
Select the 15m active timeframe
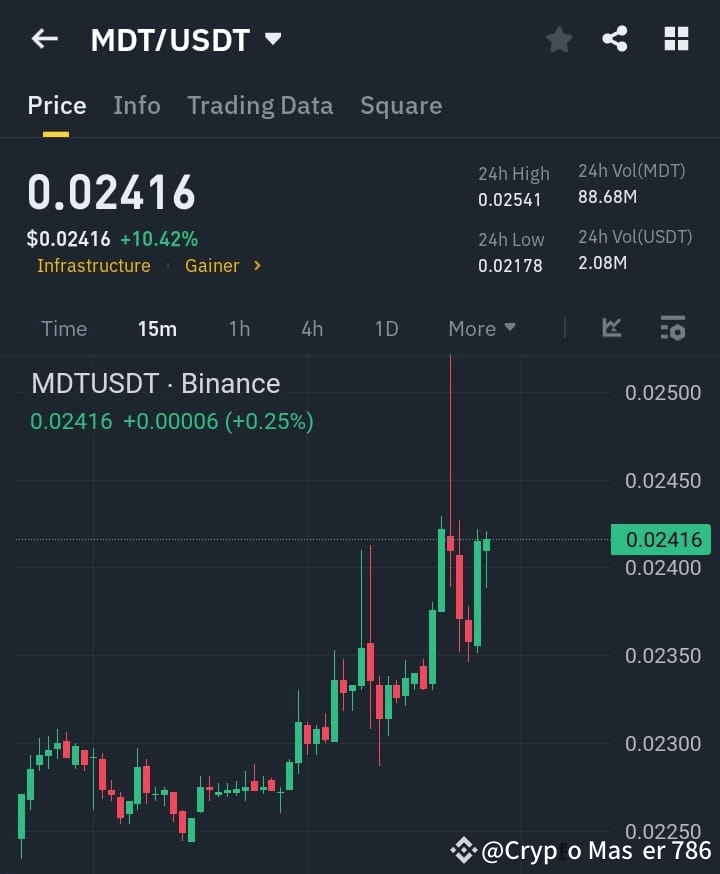click(x=157, y=328)
